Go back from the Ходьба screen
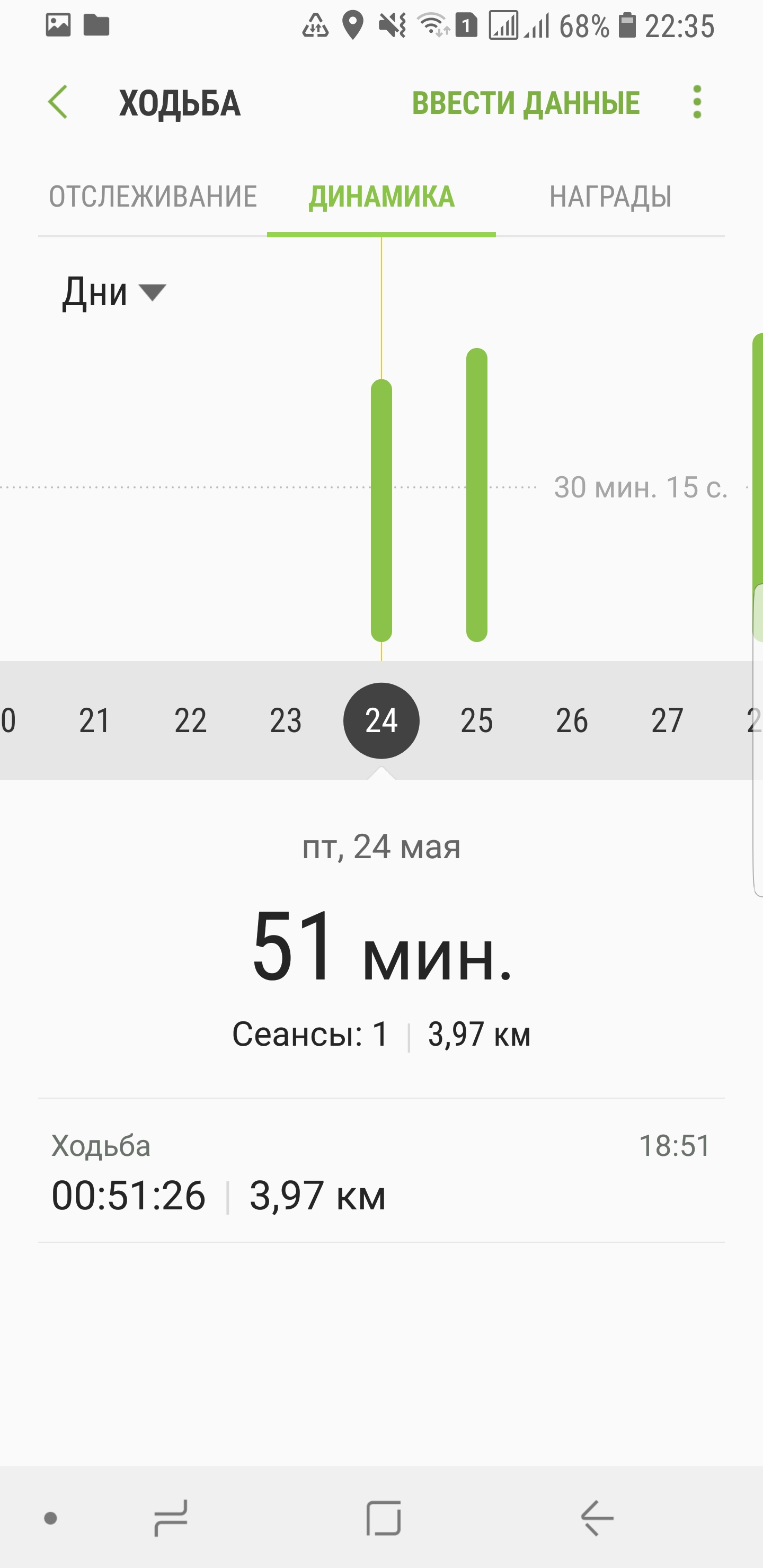This screenshot has height=1568, width=763. pyautogui.click(x=58, y=102)
